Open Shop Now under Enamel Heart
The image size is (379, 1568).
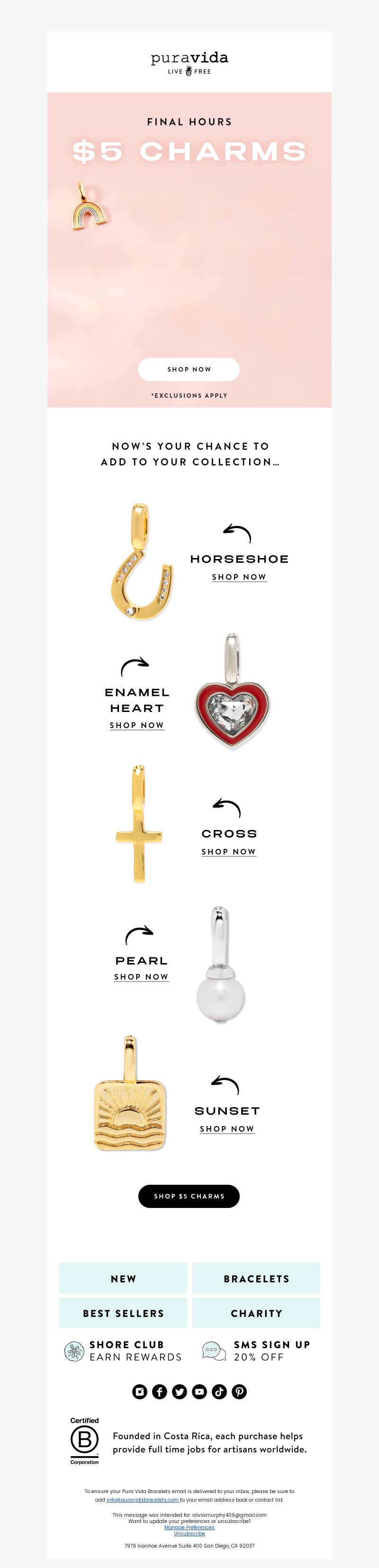137,725
